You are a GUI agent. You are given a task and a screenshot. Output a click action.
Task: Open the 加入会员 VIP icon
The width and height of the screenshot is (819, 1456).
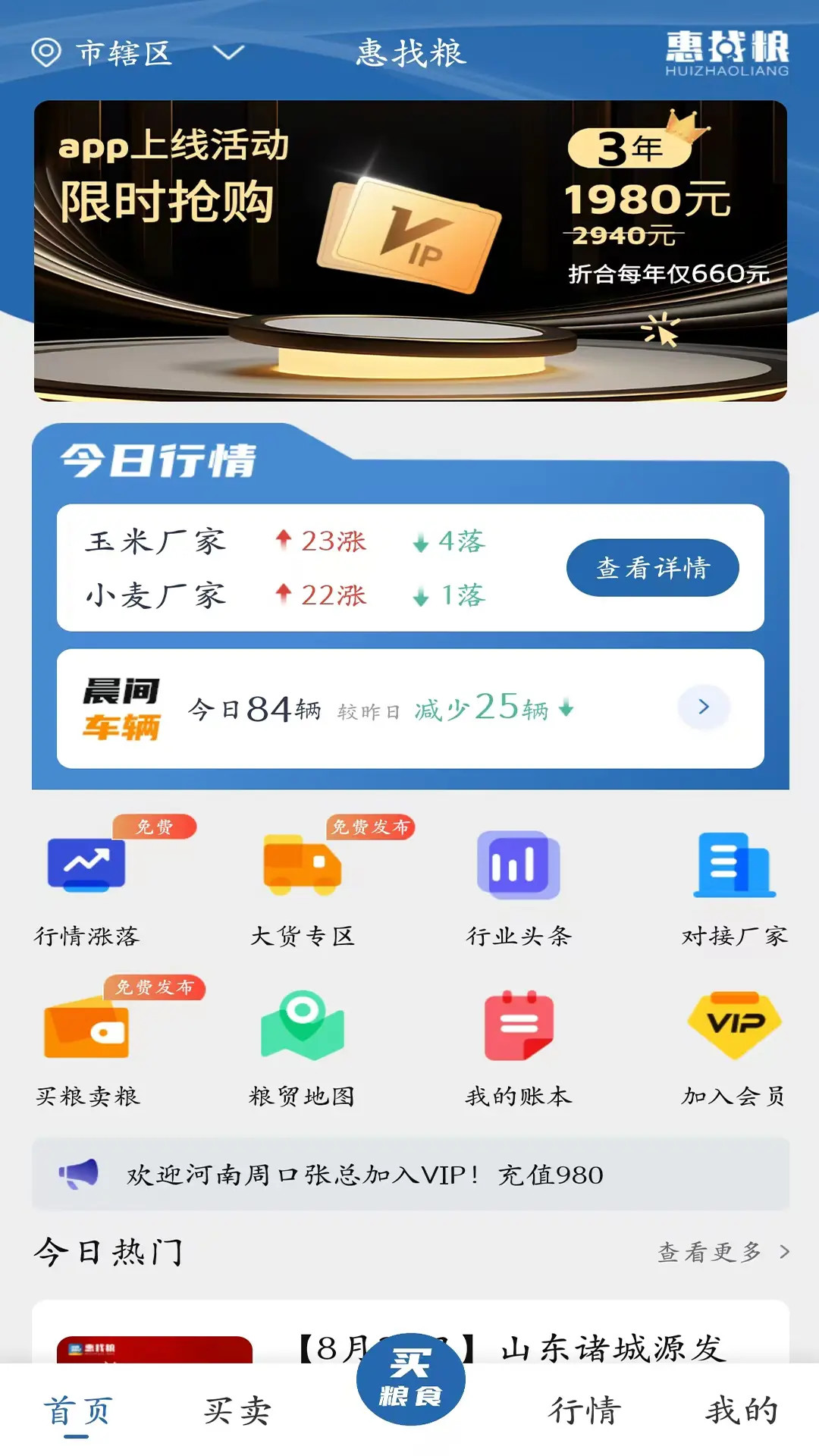tap(732, 1028)
